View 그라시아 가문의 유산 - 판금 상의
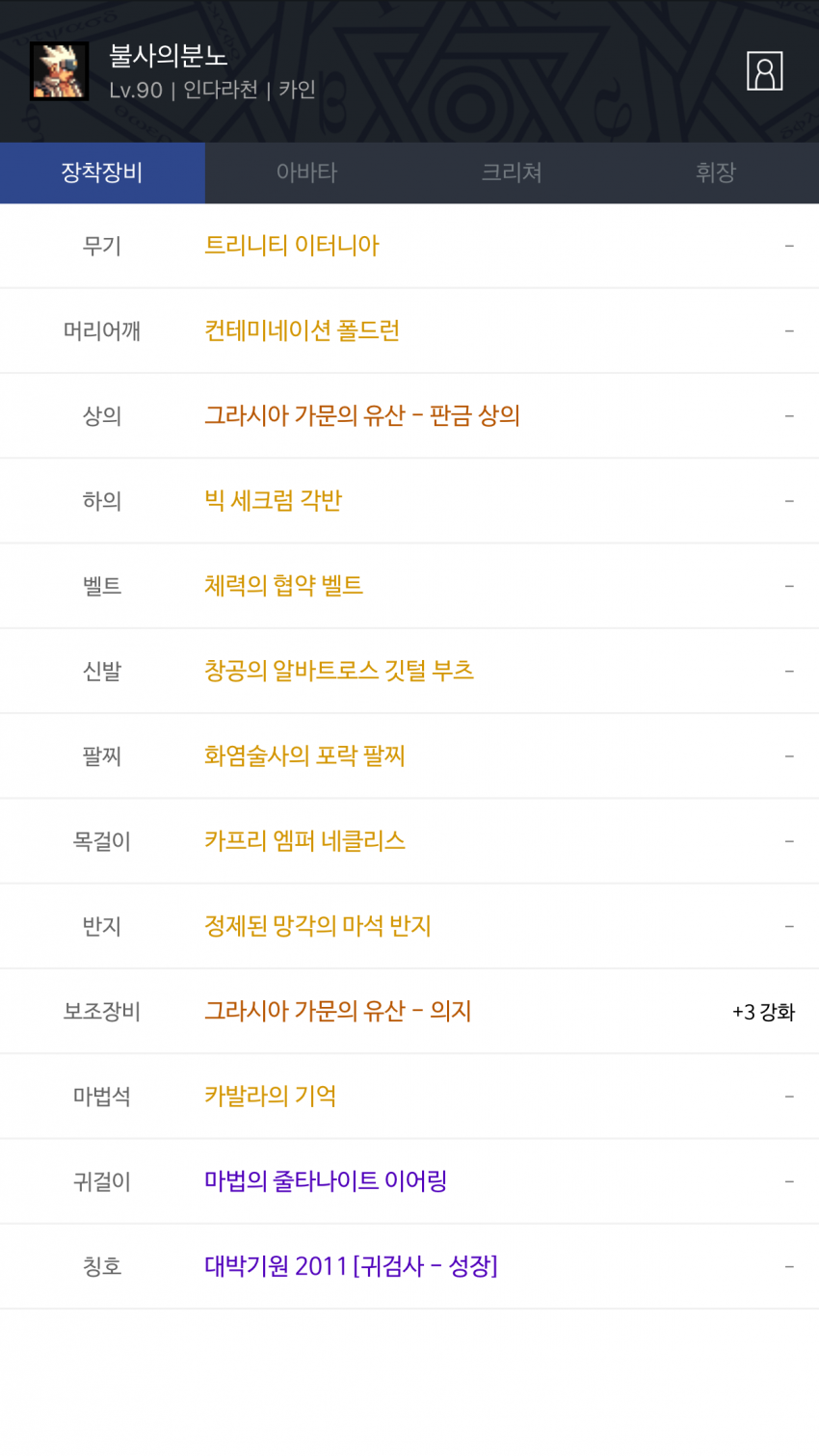 point(362,415)
